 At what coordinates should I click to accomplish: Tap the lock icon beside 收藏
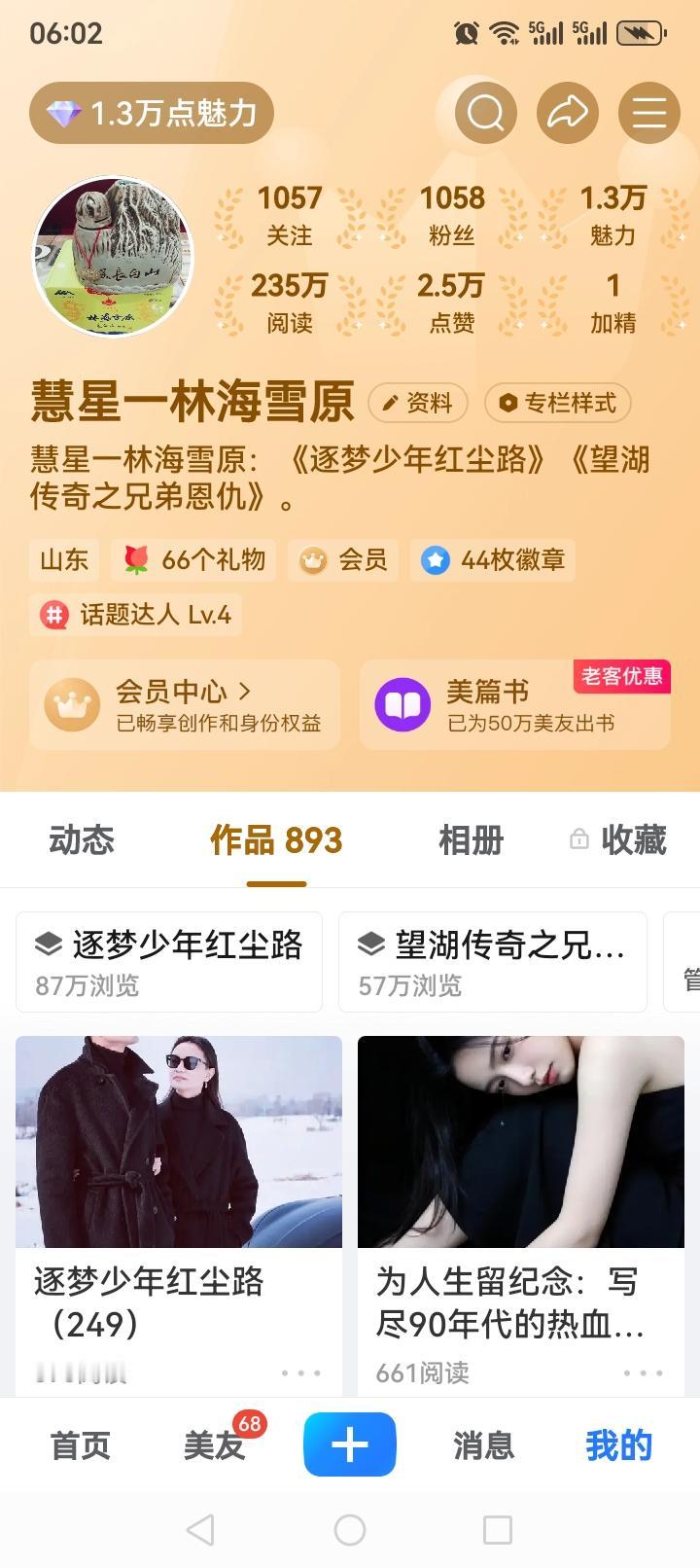[580, 839]
